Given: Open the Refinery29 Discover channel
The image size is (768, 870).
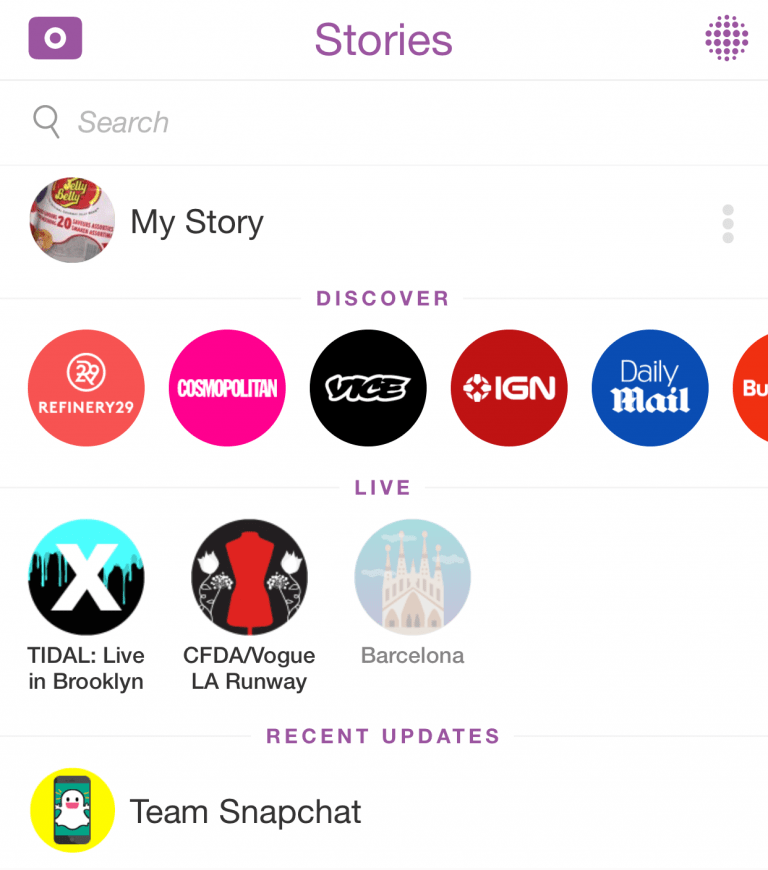Looking at the screenshot, I should pos(86,387).
